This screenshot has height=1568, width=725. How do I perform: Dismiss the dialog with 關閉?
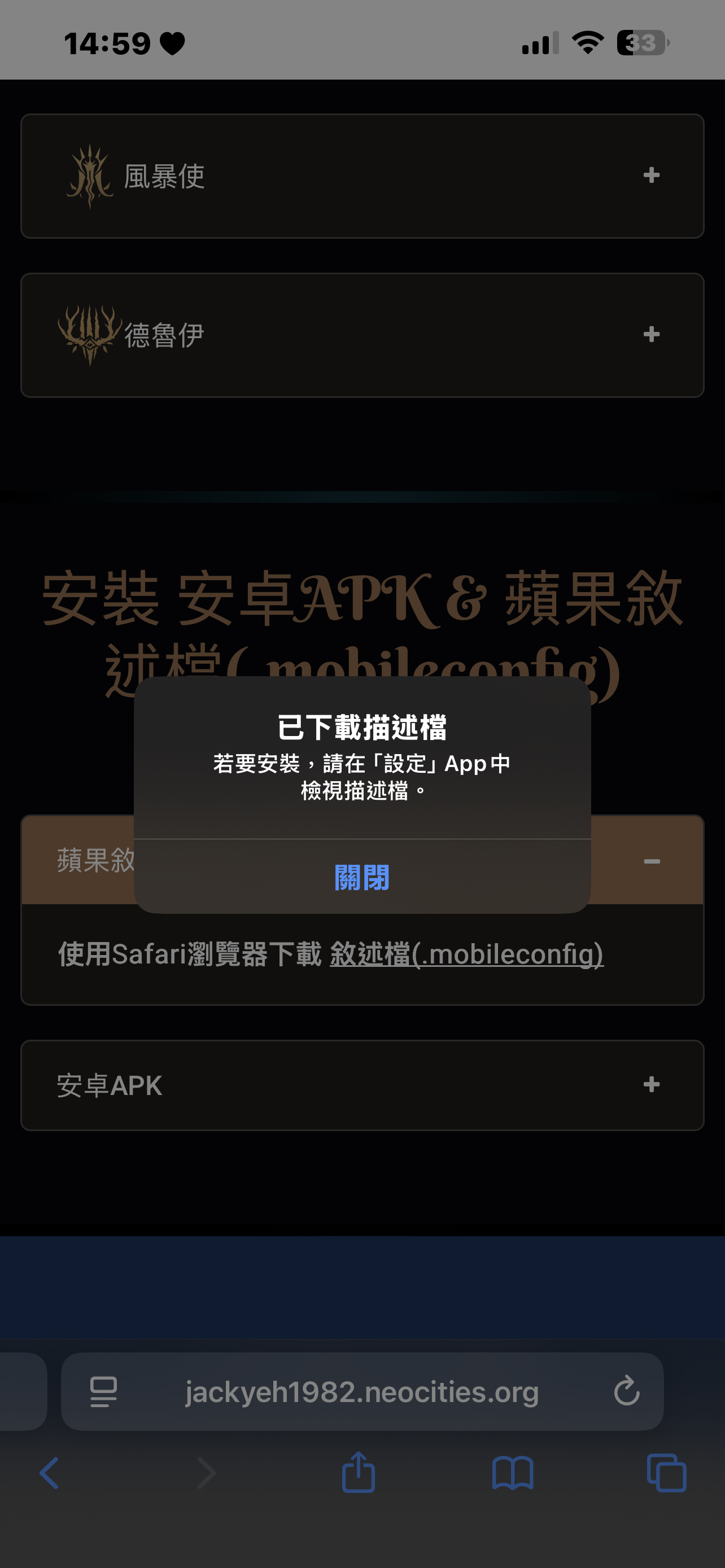point(362,877)
